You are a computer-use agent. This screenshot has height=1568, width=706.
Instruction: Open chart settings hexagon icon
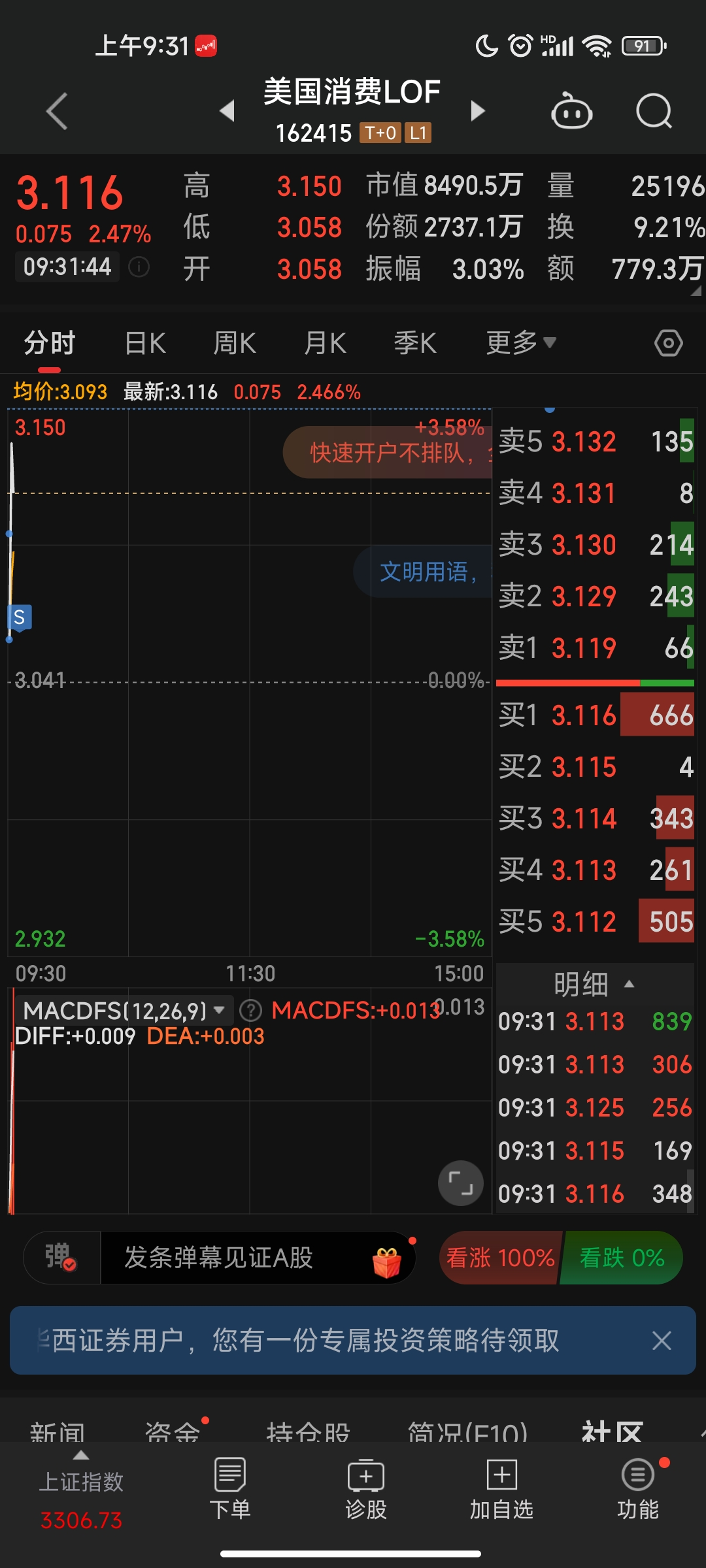click(x=668, y=343)
